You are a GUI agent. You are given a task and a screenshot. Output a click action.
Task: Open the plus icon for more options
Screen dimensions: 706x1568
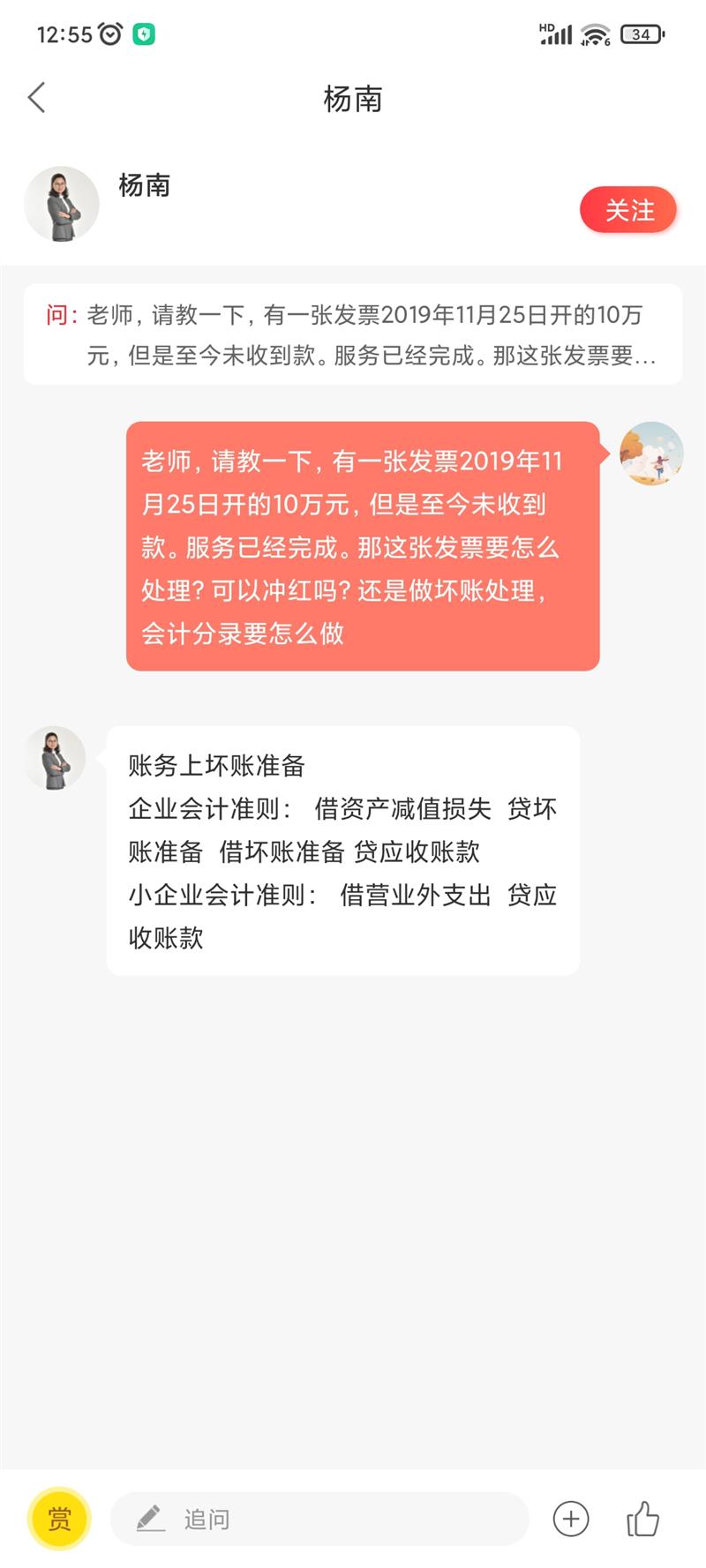[571, 1519]
